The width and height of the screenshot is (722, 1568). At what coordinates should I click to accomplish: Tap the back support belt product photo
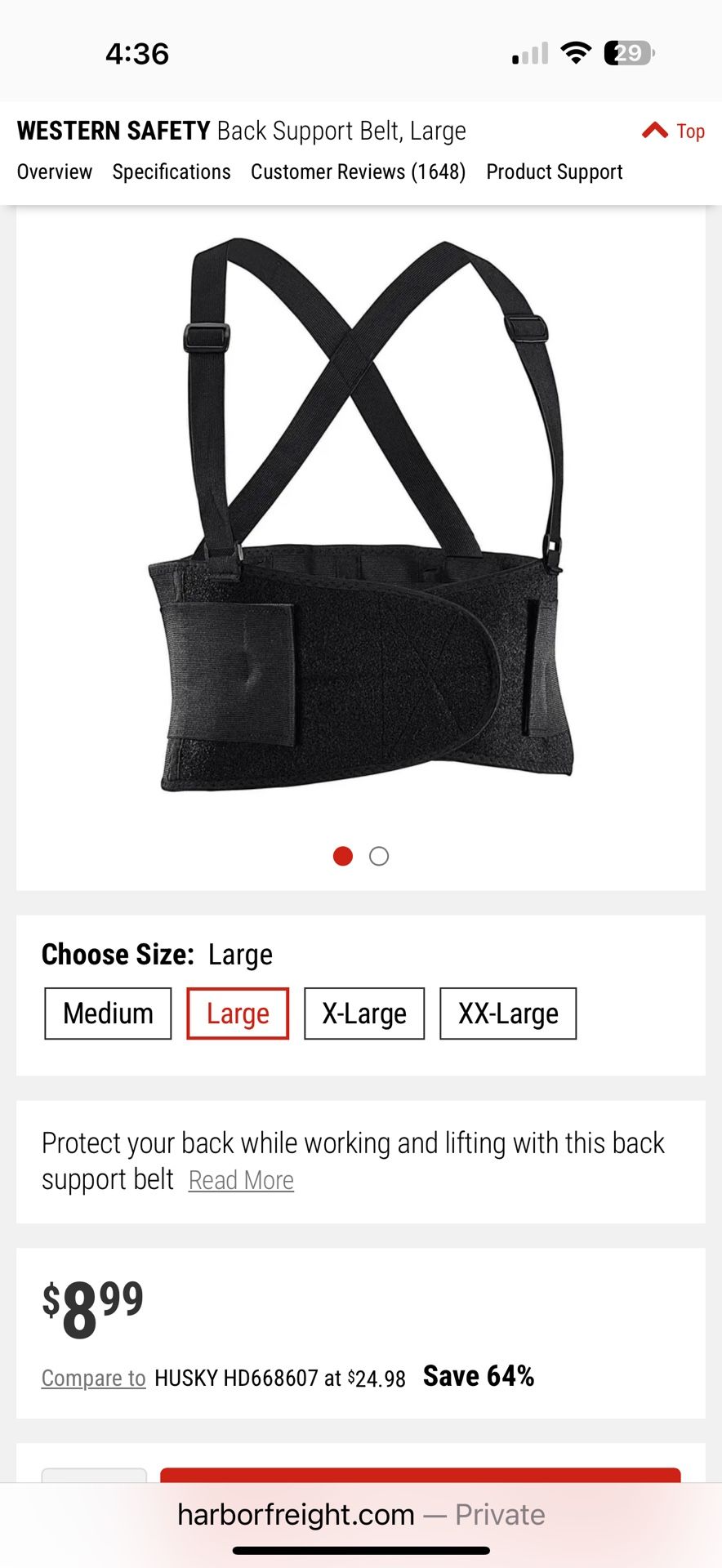(x=359, y=523)
